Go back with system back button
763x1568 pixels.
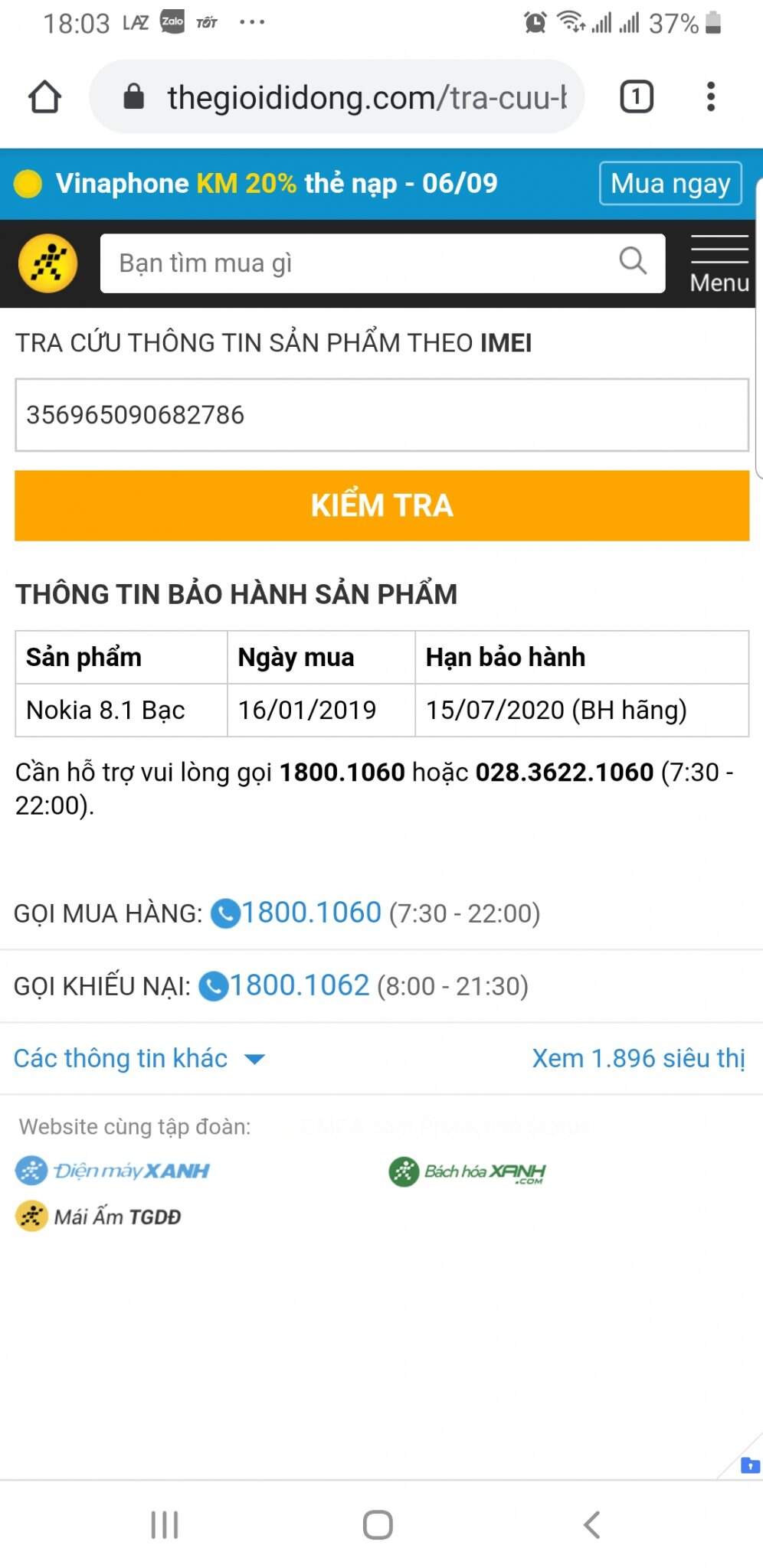(591, 1524)
